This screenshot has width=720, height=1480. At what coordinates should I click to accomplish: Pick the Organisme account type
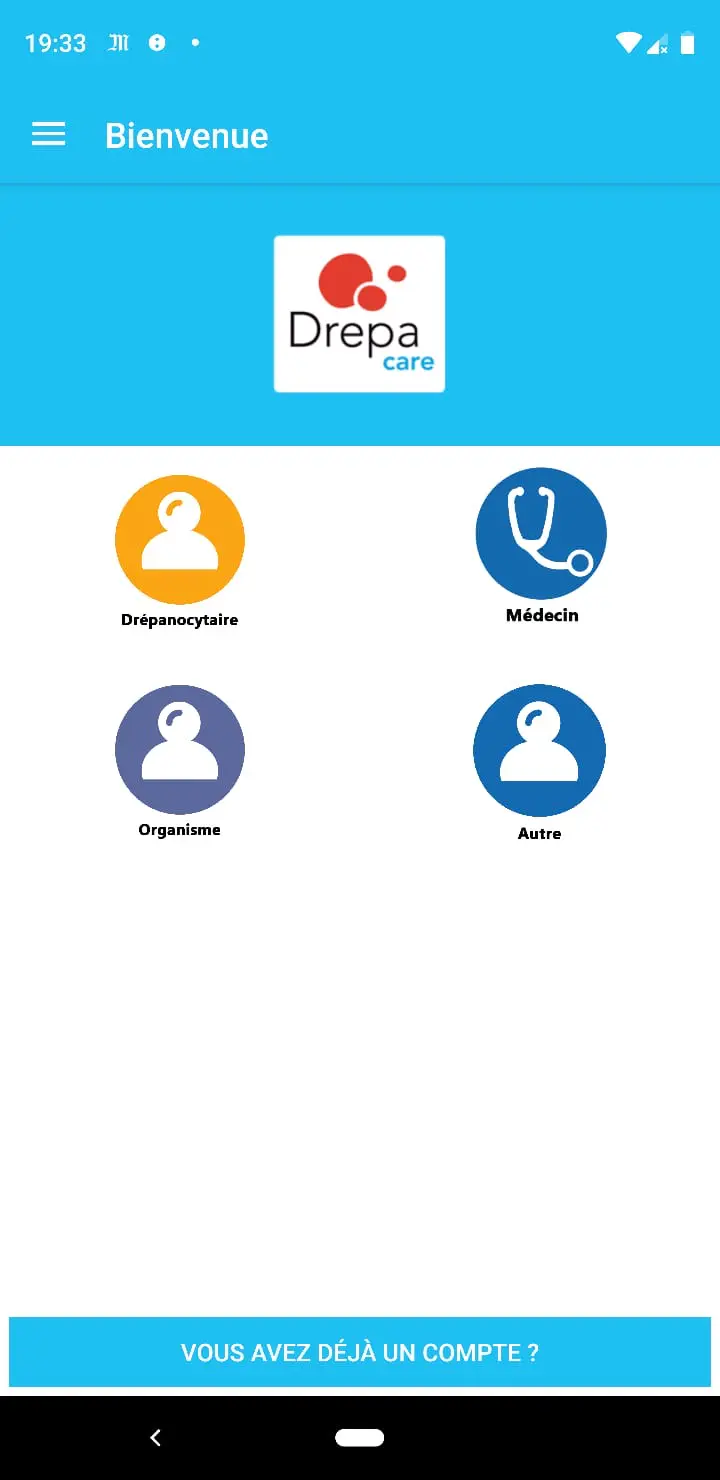point(180,750)
